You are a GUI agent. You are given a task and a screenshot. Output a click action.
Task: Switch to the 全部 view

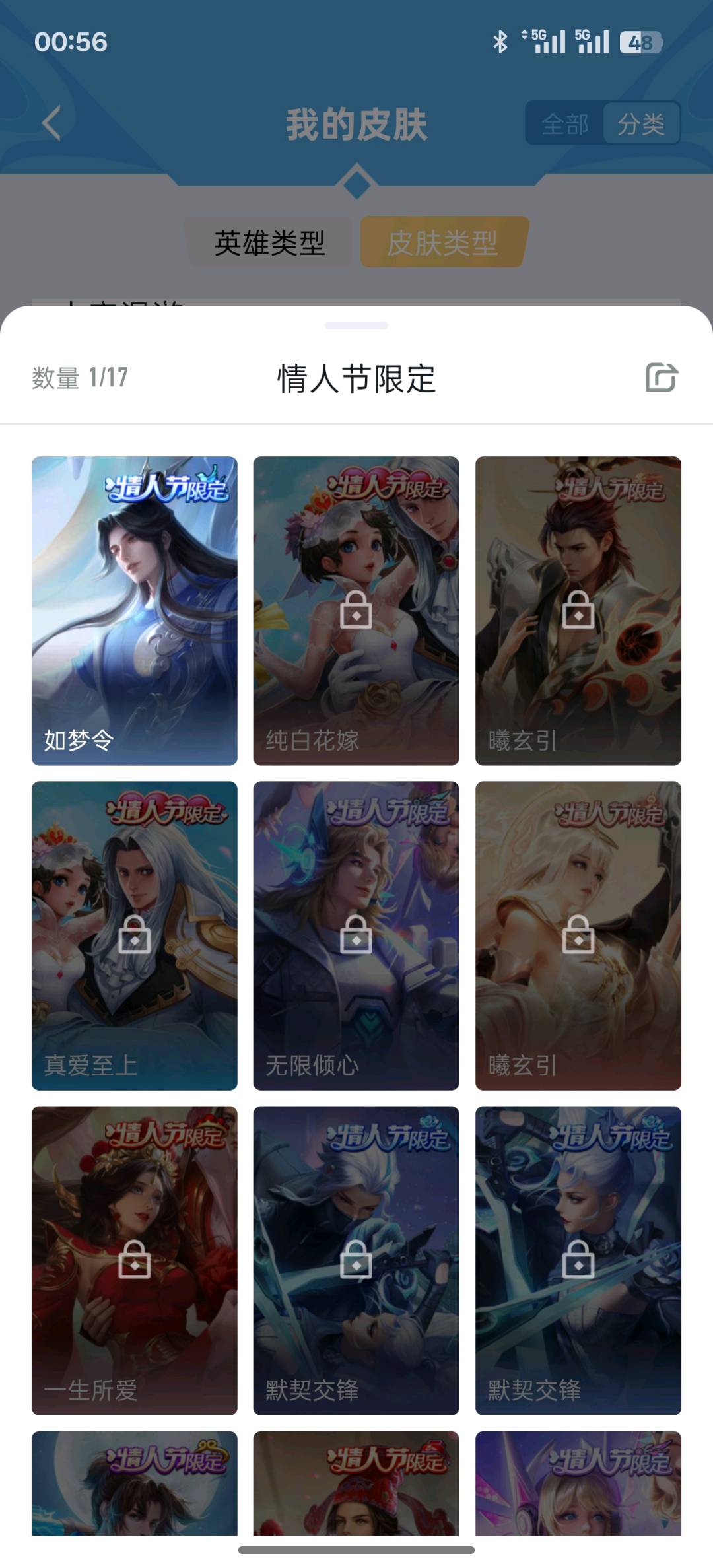click(565, 123)
